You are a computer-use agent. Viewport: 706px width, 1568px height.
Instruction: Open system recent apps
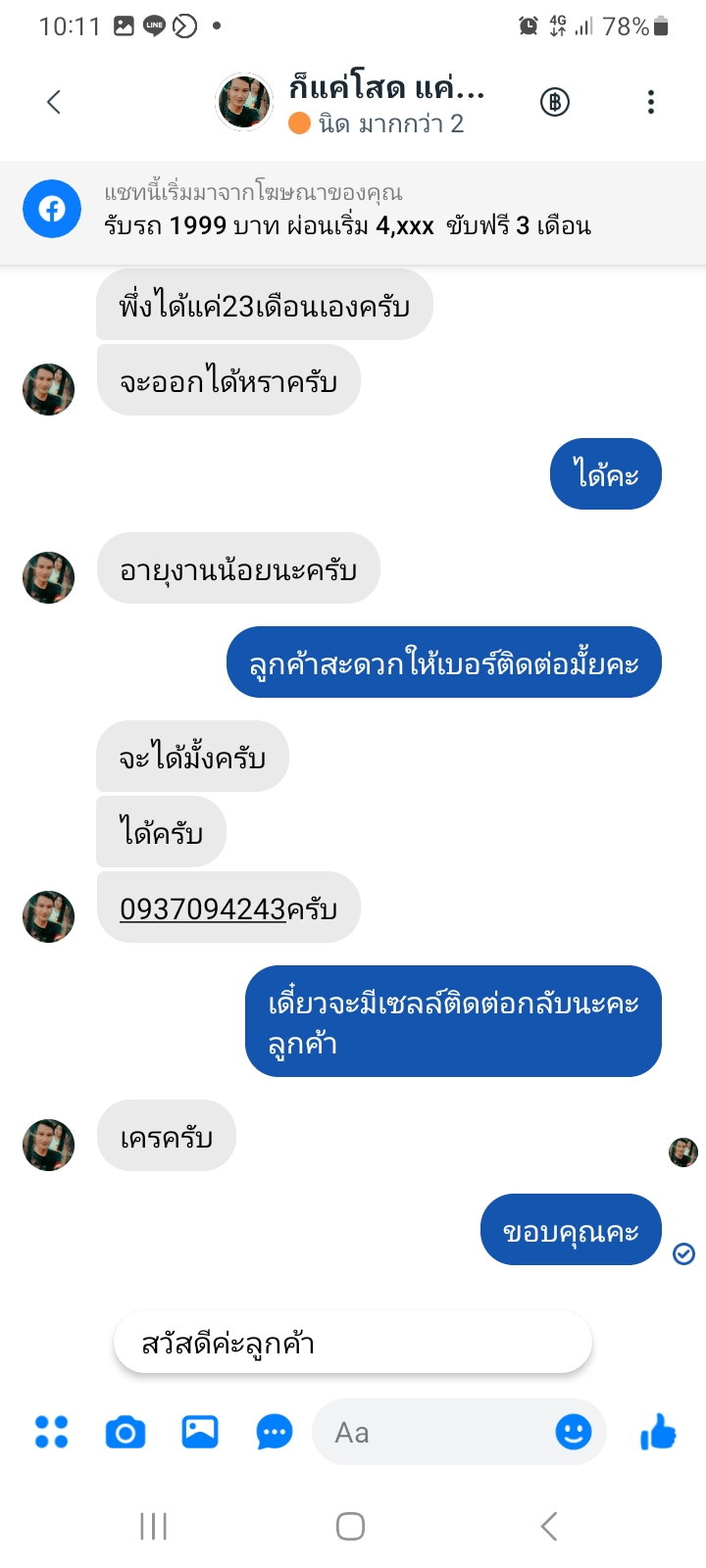tap(153, 1526)
